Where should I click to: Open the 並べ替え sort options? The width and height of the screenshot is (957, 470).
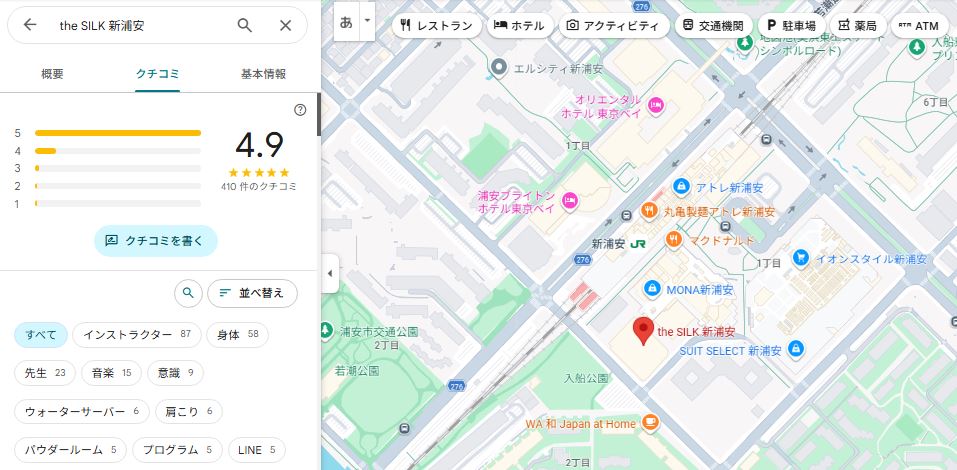[253, 293]
